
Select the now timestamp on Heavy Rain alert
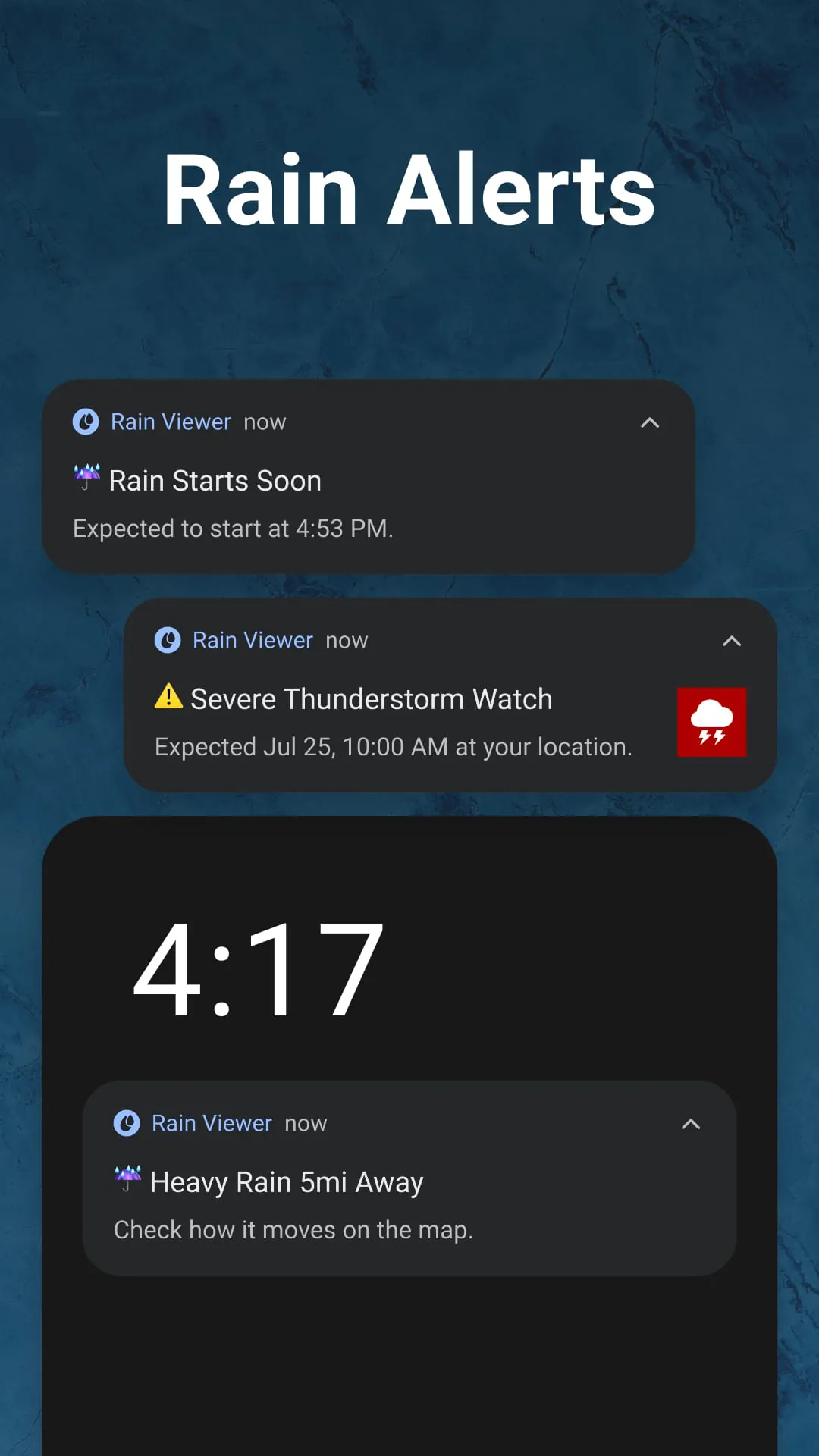tap(306, 1124)
